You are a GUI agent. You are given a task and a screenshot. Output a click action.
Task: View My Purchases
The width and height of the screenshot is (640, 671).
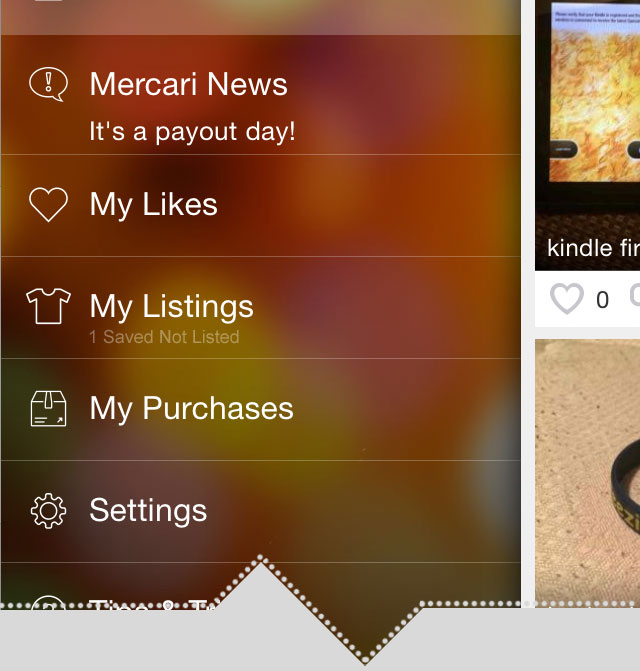191,409
